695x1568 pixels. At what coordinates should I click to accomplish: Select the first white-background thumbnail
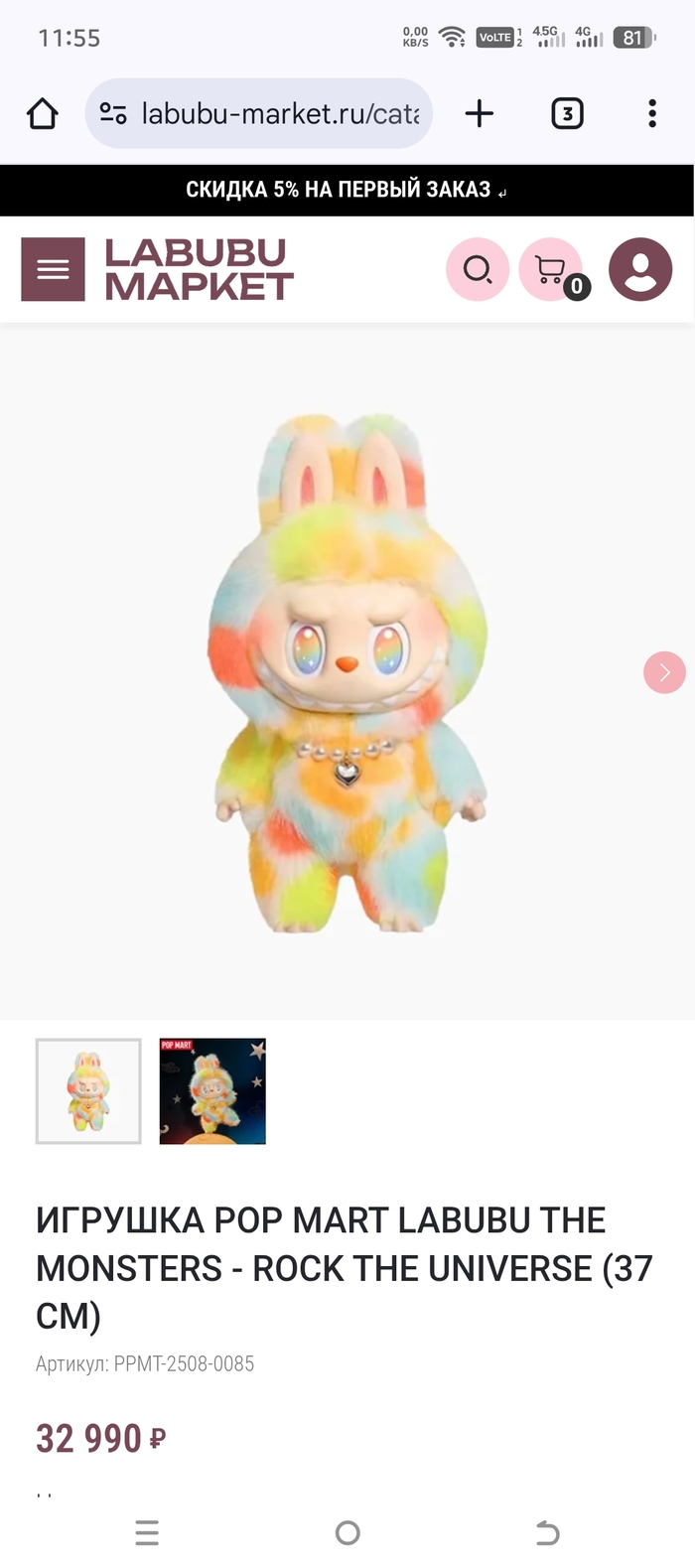88,1090
